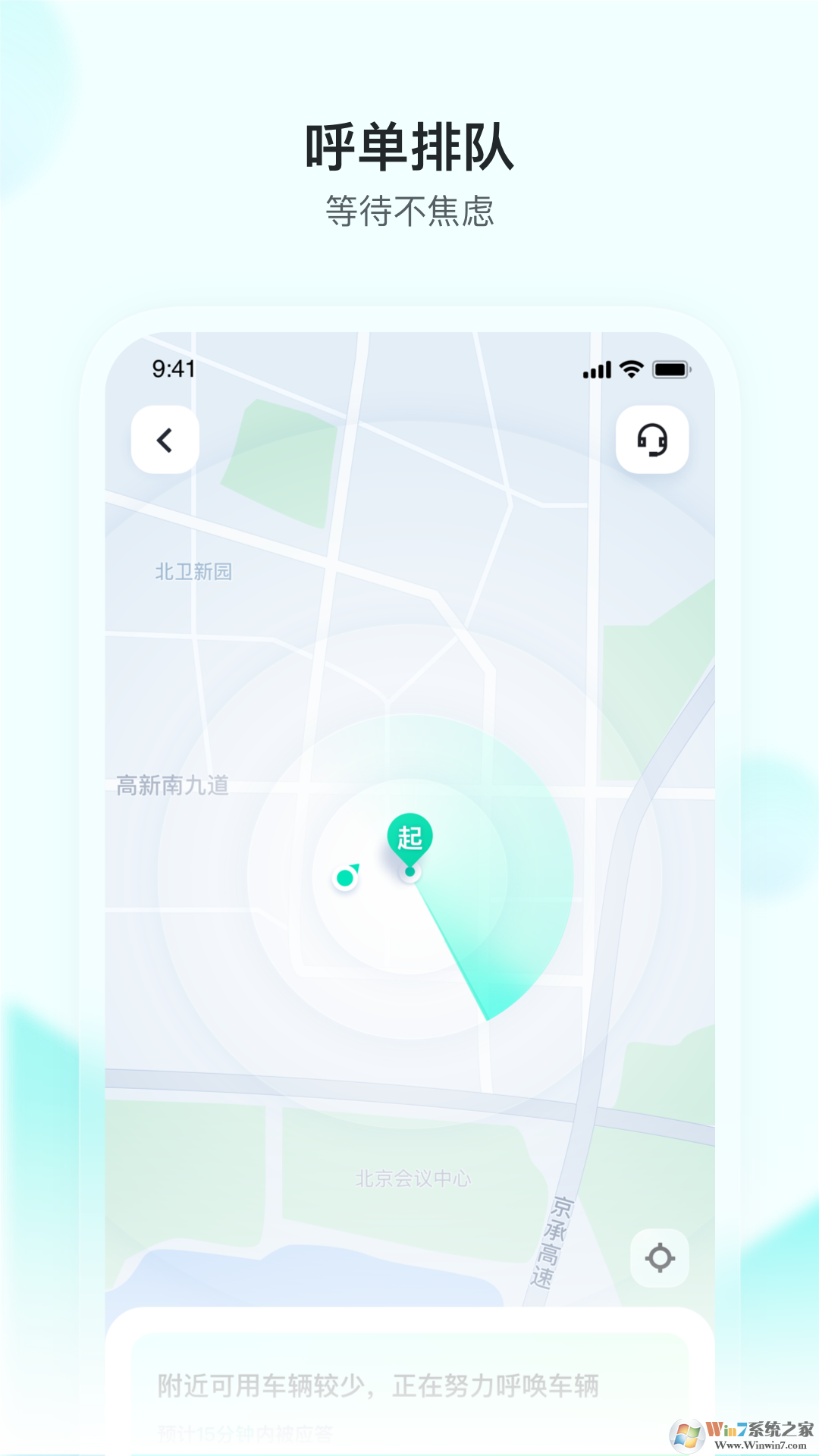Tap the current location dot on the map
Image resolution: width=819 pixels, height=1456 pixels.
(x=346, y=877)
